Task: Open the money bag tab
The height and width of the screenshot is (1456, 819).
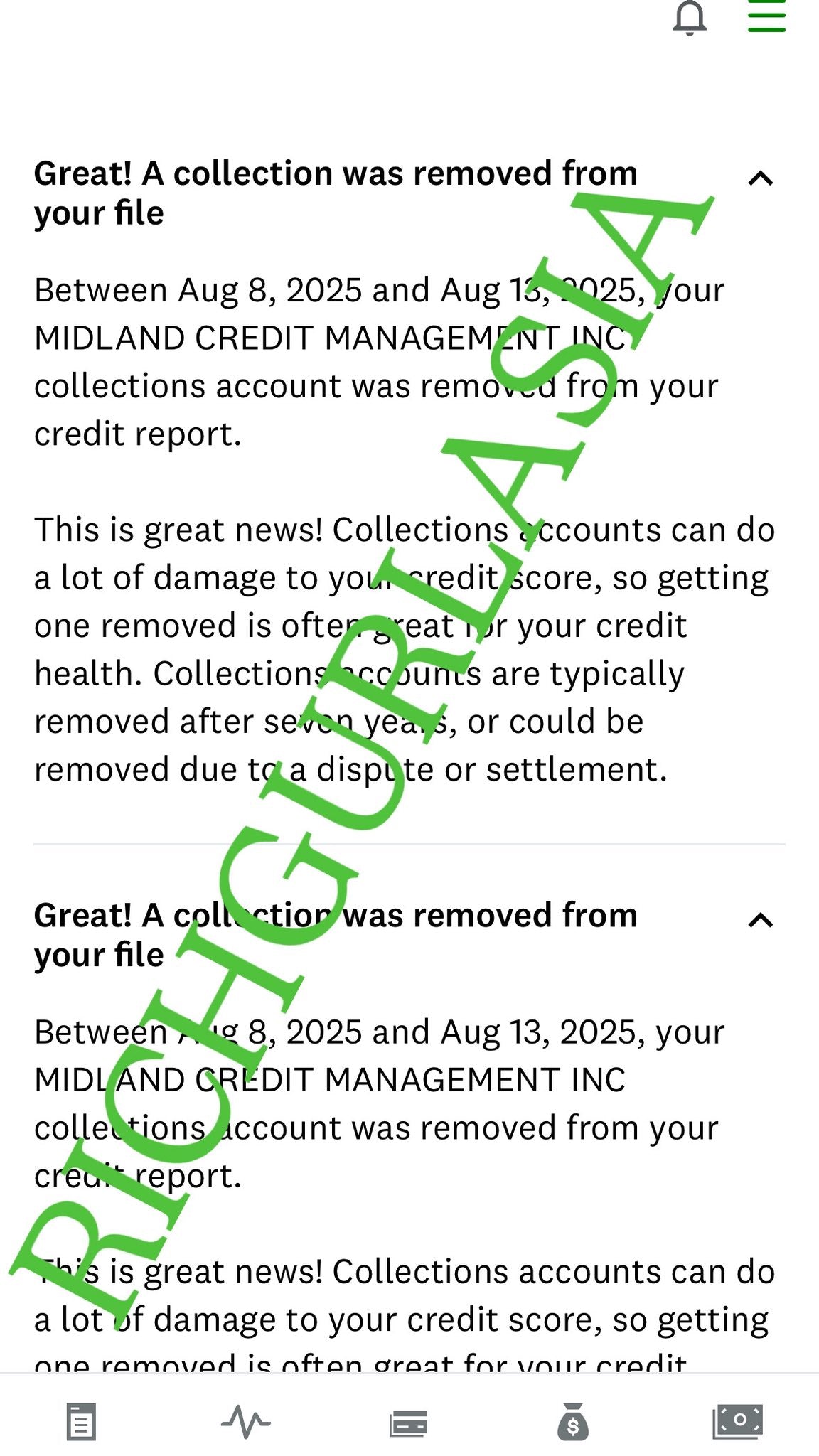Action: pos(573,1422)
